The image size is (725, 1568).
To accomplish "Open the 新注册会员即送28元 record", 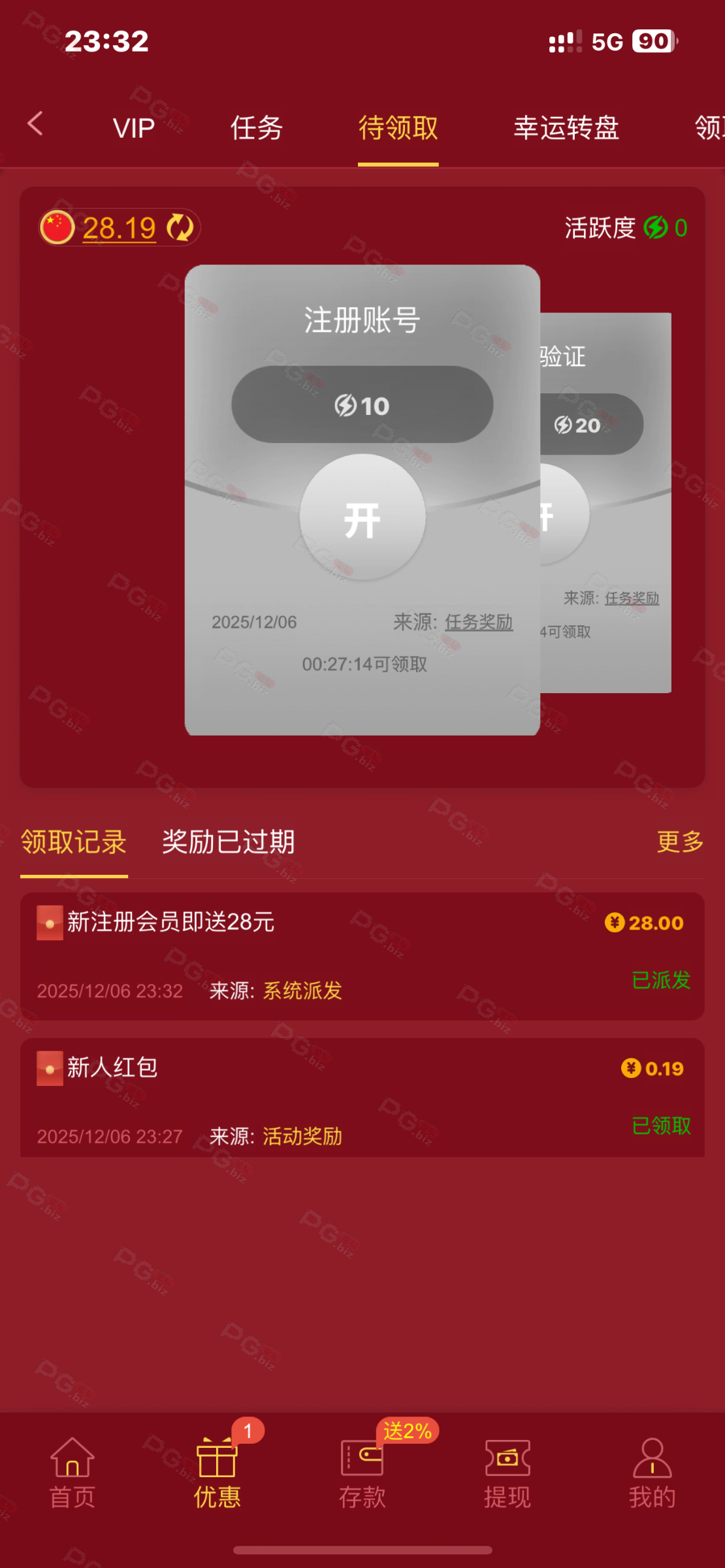I will point(362,956).
